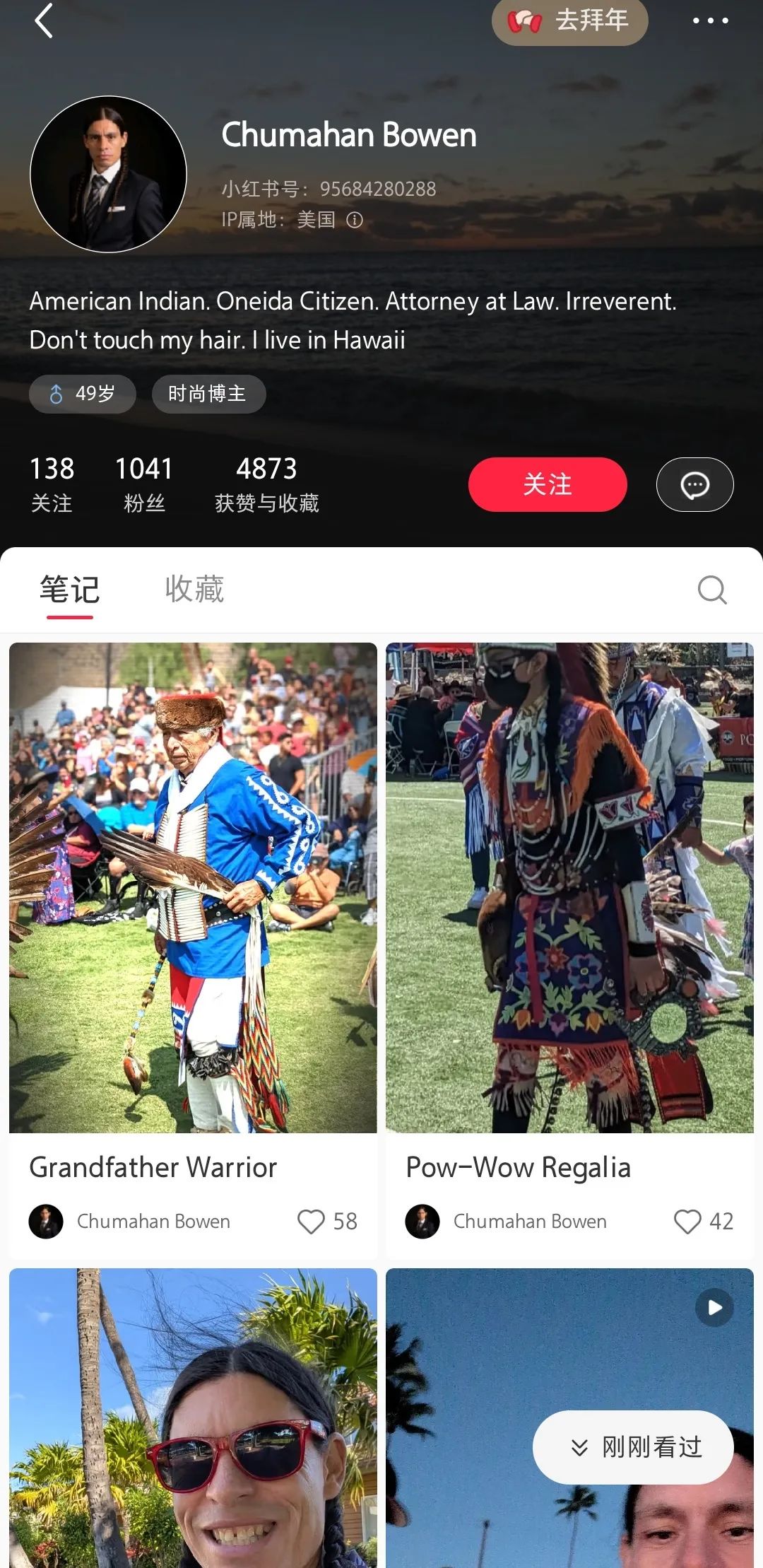Image resolution: width=763 pixels, height=1568 pixels.
Task: Like the Pow-Wow Regalia note
Action: 687,1221
